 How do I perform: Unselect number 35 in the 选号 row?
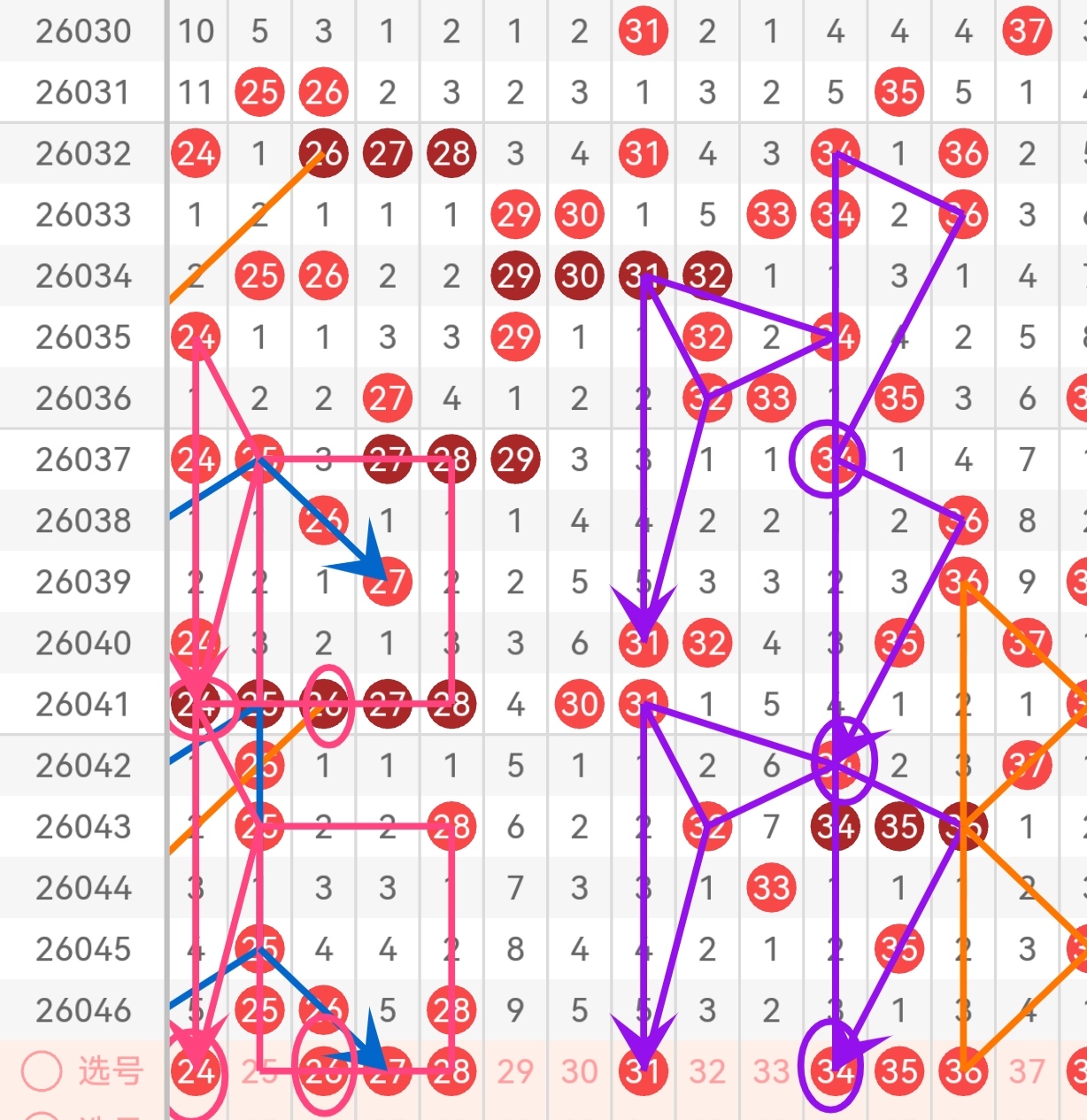coord(899,1071)
